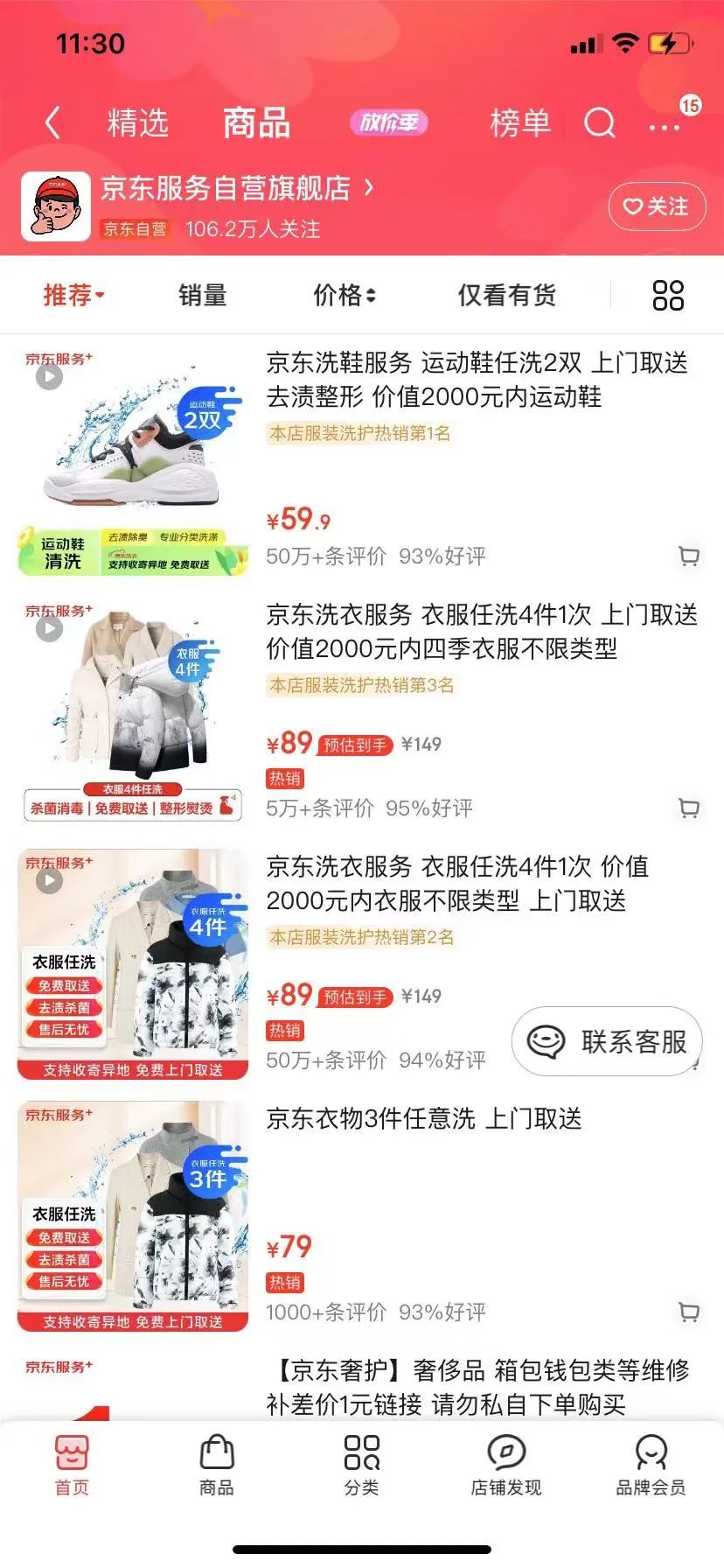Open the 放价季 promotion tab
724x1568 pixels.
tap(388, 122)
